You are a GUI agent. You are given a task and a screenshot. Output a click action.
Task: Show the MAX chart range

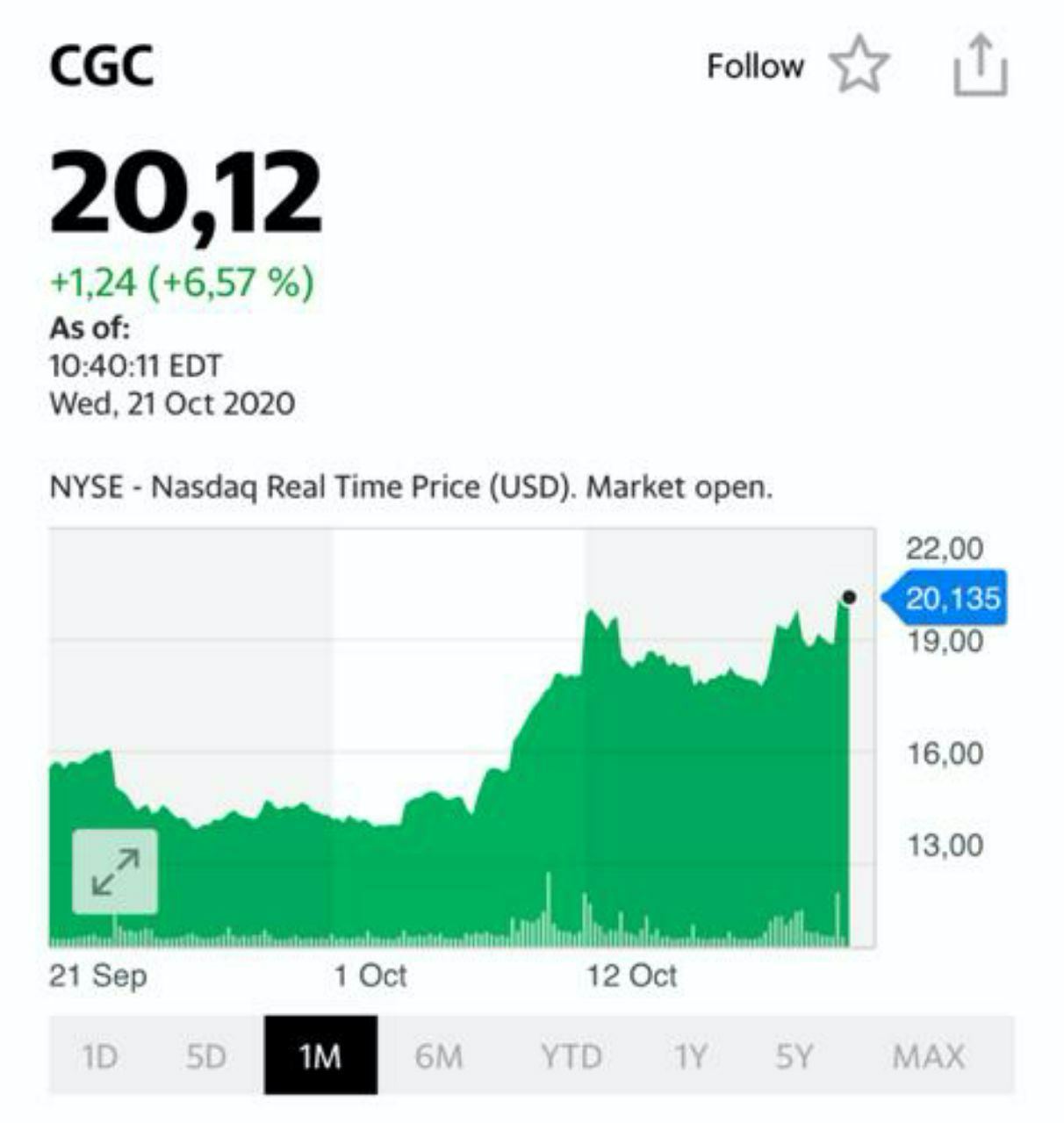[x=928, y=1056]
